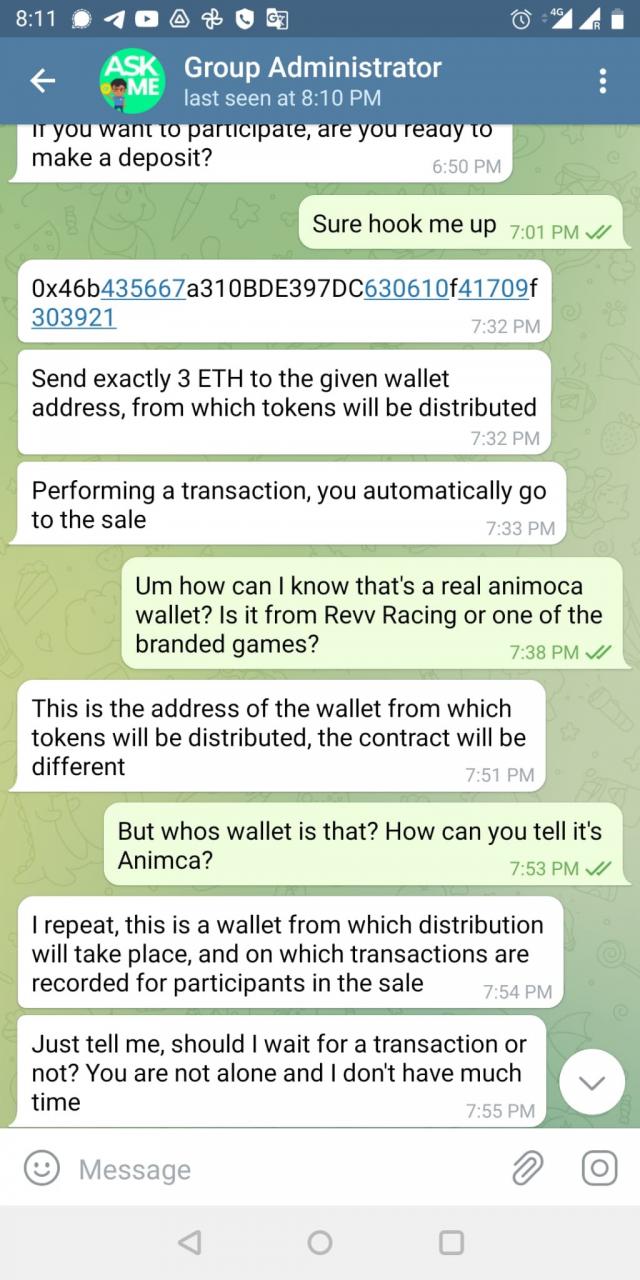Tap the system home button
This screenshot has height=1280, width=640.
[x=320, y=1242]
